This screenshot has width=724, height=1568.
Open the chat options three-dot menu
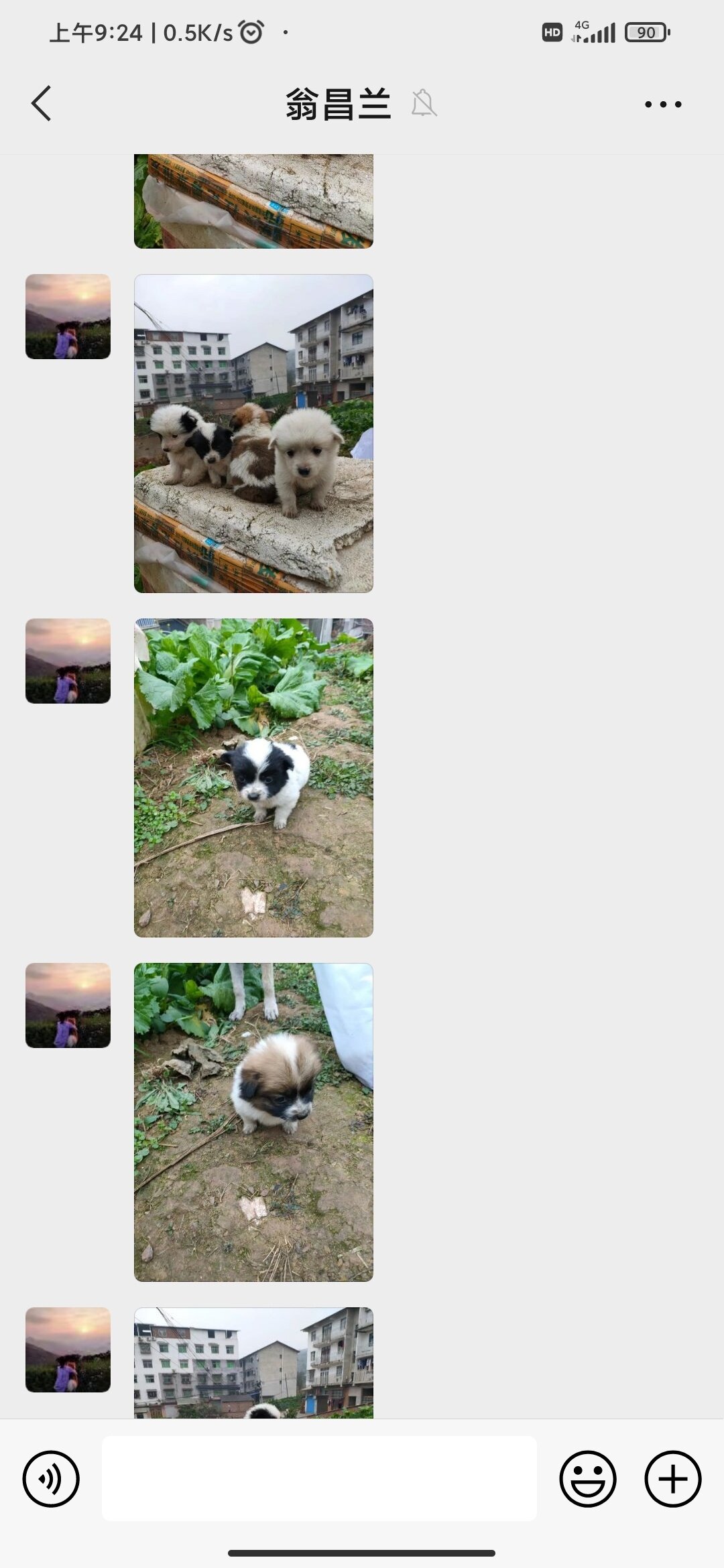(x=662, y=104)
